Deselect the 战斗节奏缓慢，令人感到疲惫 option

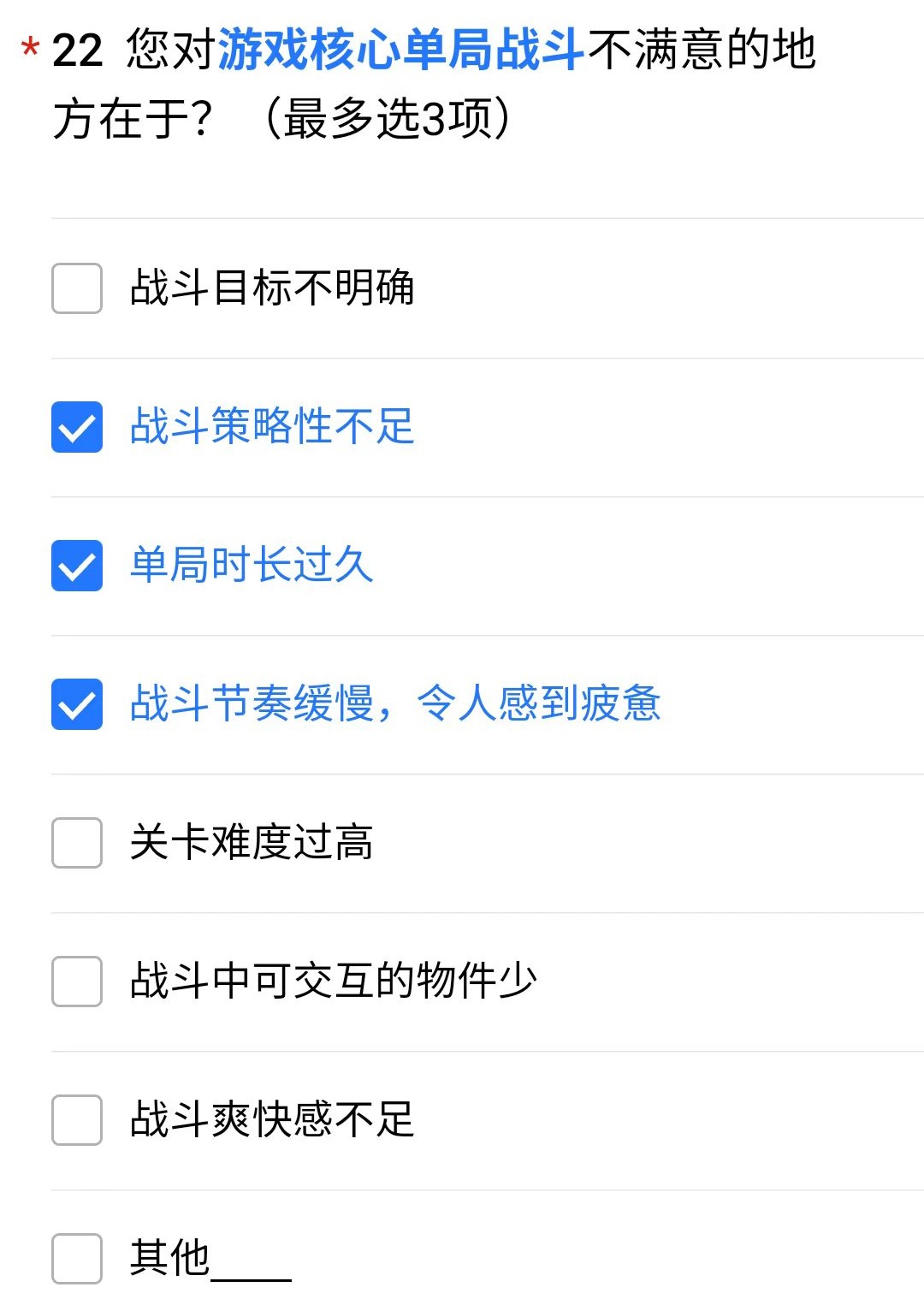75,706
